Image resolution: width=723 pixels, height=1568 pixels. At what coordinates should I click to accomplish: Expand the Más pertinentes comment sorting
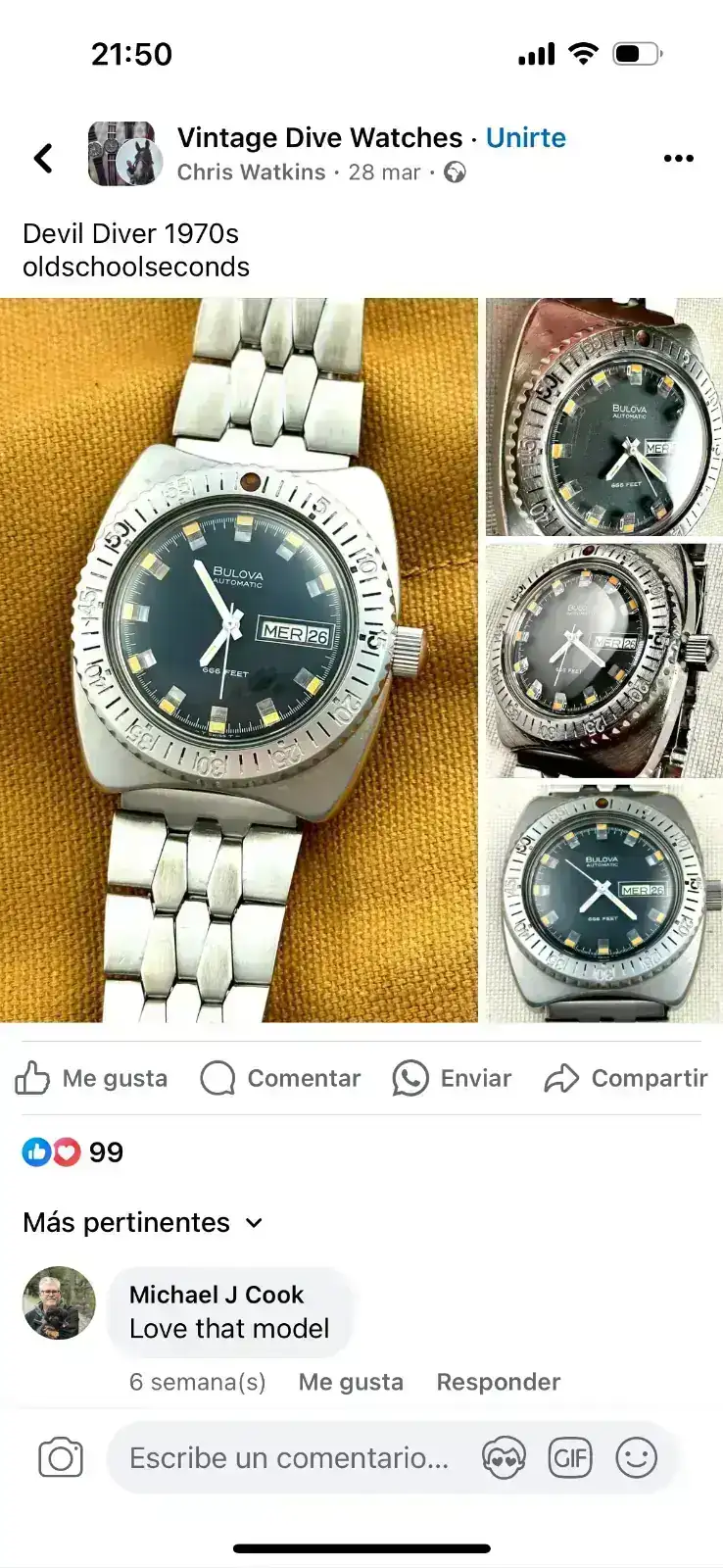tap(143, 1222)
